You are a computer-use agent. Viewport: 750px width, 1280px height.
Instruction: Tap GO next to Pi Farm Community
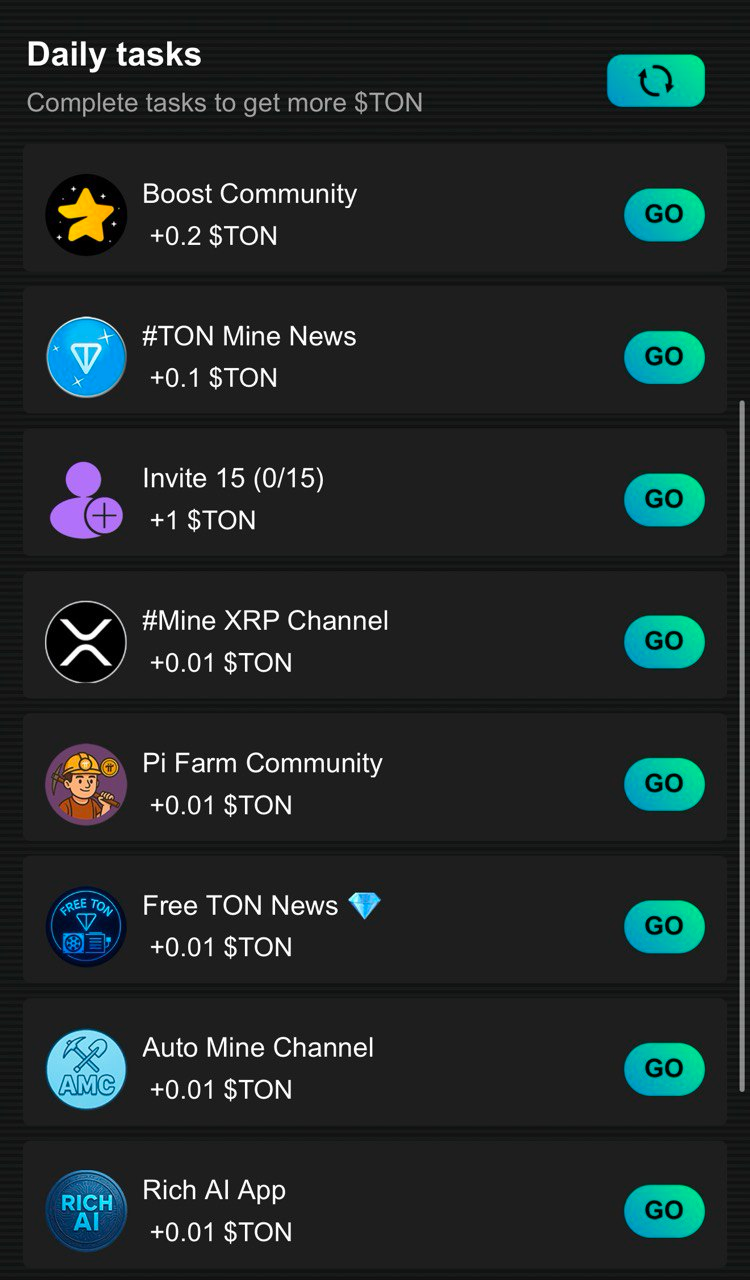point(664,783)
